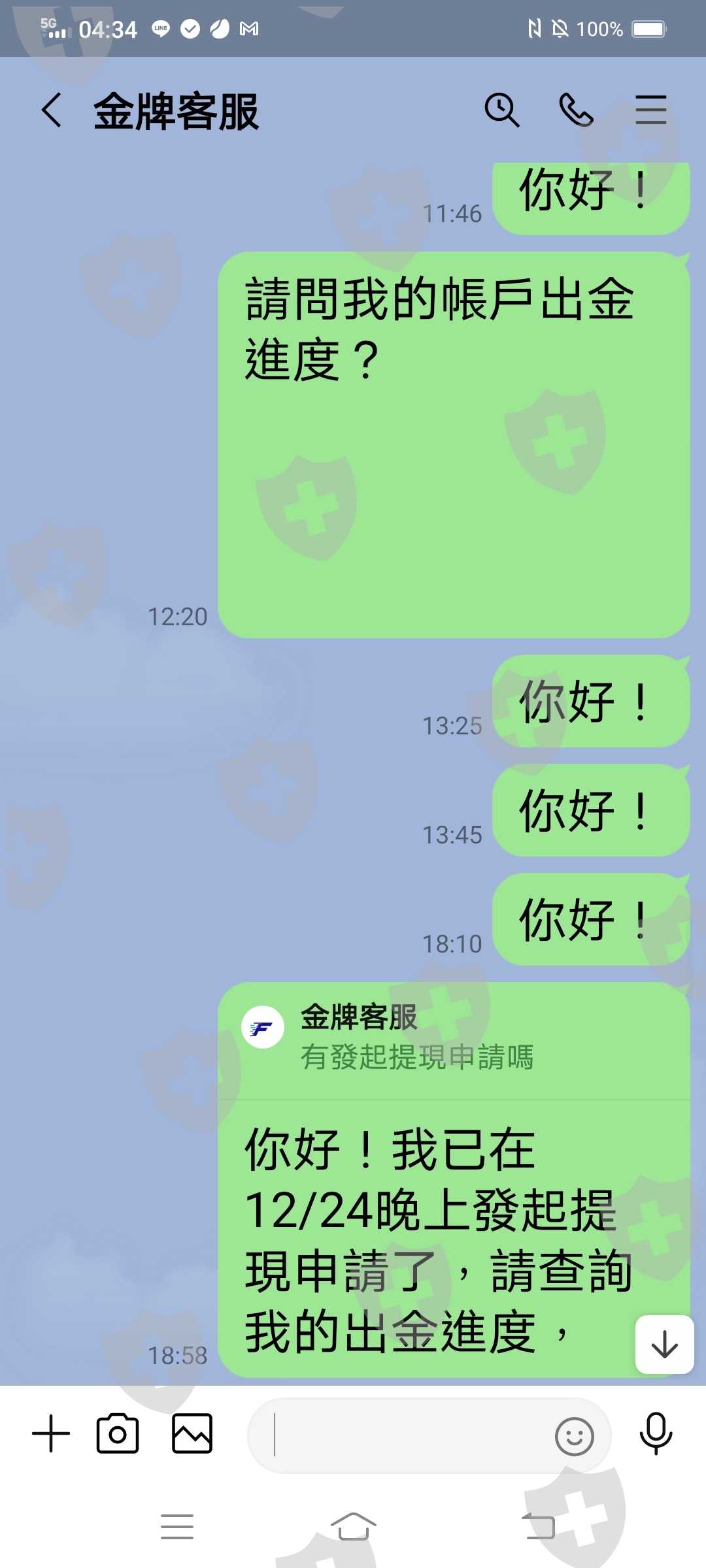The width and height of the screenshot is (706, 1568).
Task: Open the chat menu
Action: coord(651,110)
